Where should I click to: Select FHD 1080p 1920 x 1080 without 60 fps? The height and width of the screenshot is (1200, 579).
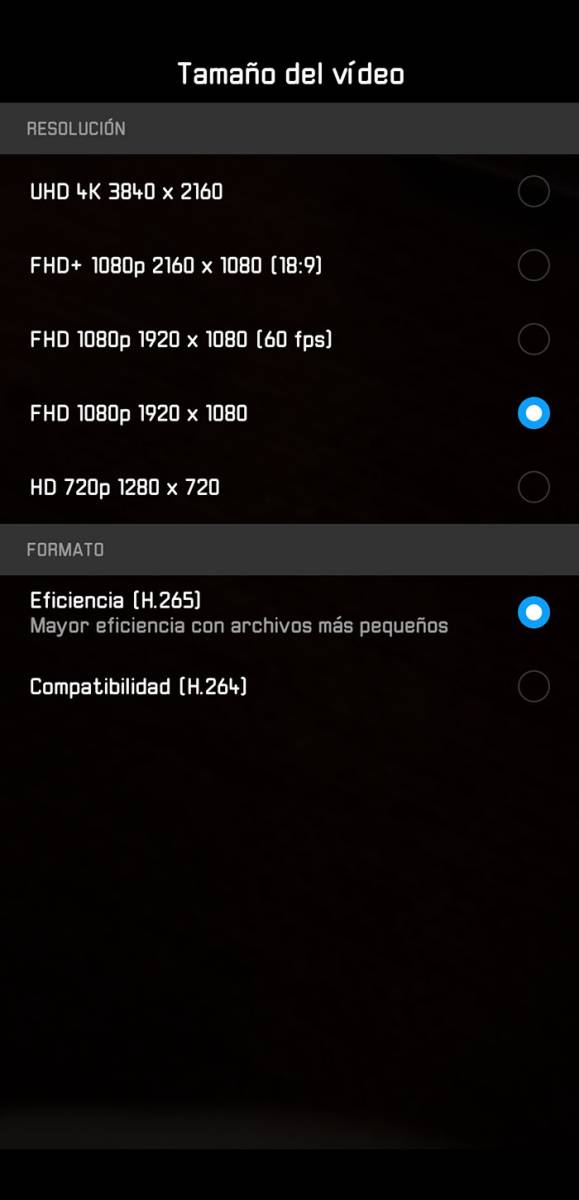pos(289,413)
